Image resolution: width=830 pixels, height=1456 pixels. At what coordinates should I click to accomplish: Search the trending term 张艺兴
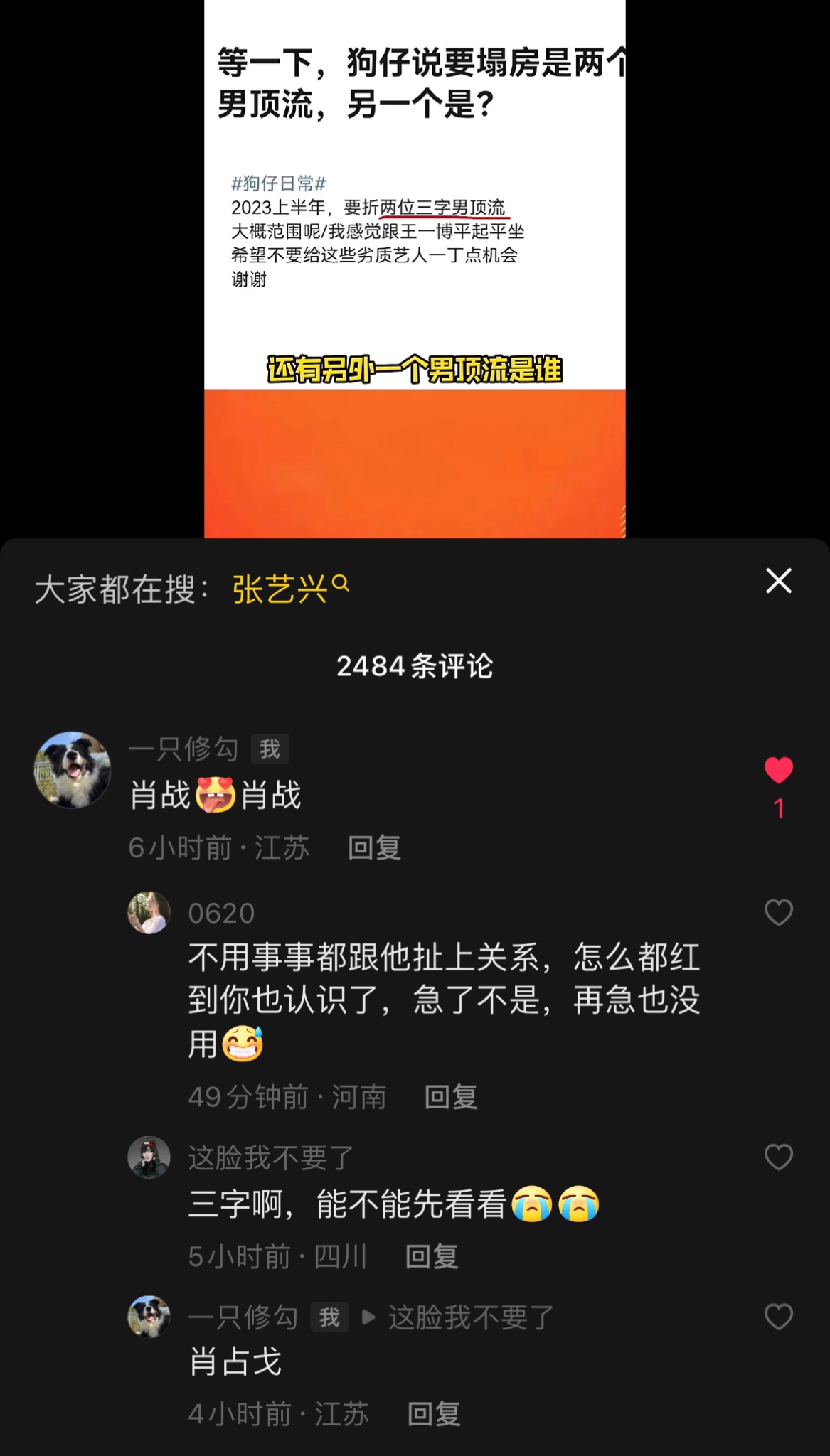pos(289,589)
